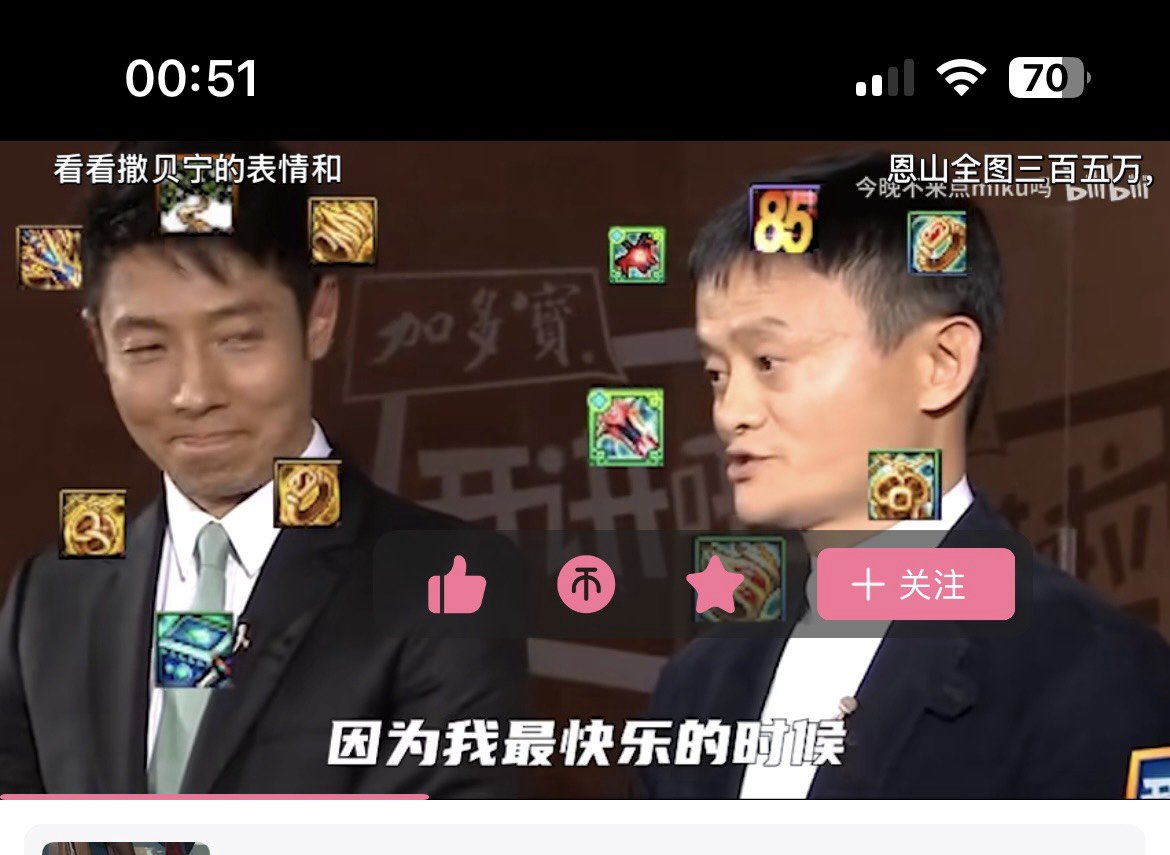Add video to favorites with star
Screen dimensions: 1170x855
coord(715,585)
